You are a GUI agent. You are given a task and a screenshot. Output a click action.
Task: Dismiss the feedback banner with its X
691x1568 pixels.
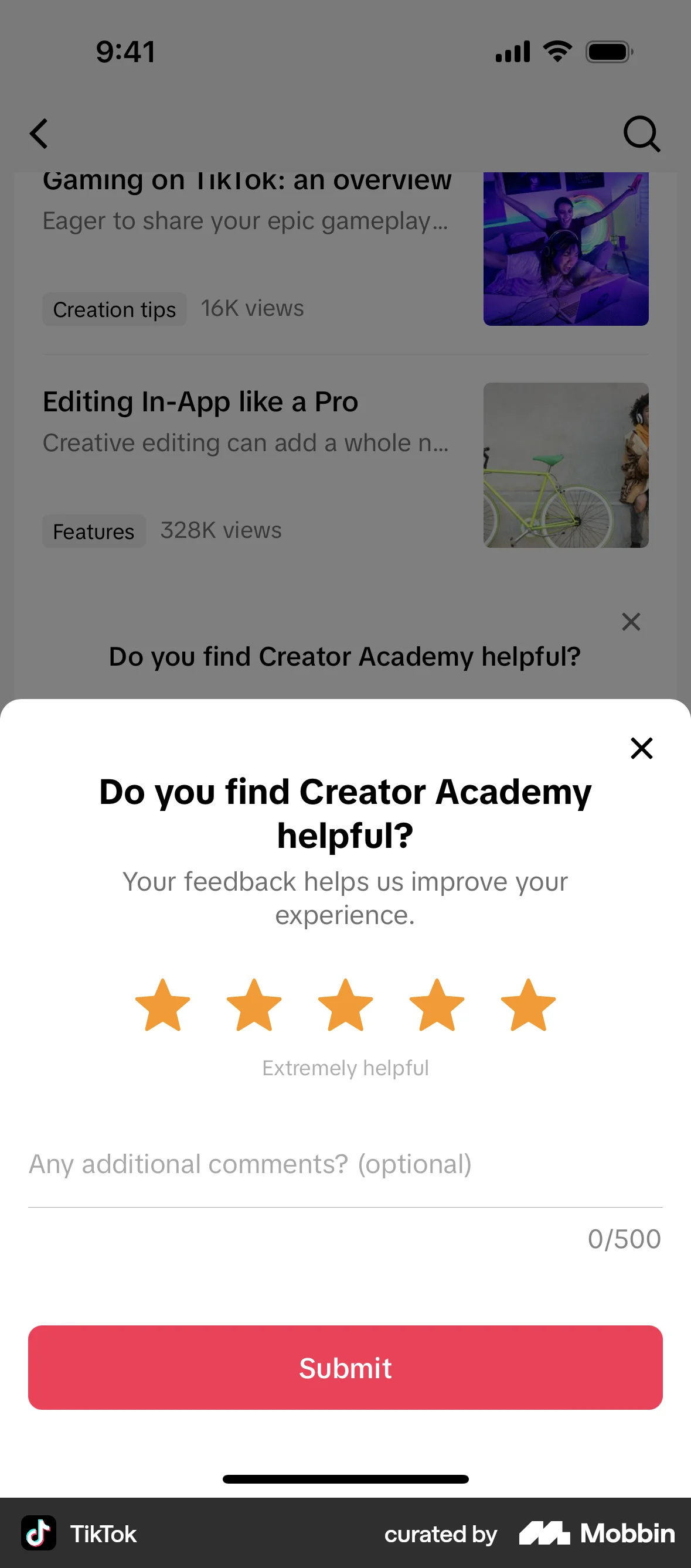(631, 622)
